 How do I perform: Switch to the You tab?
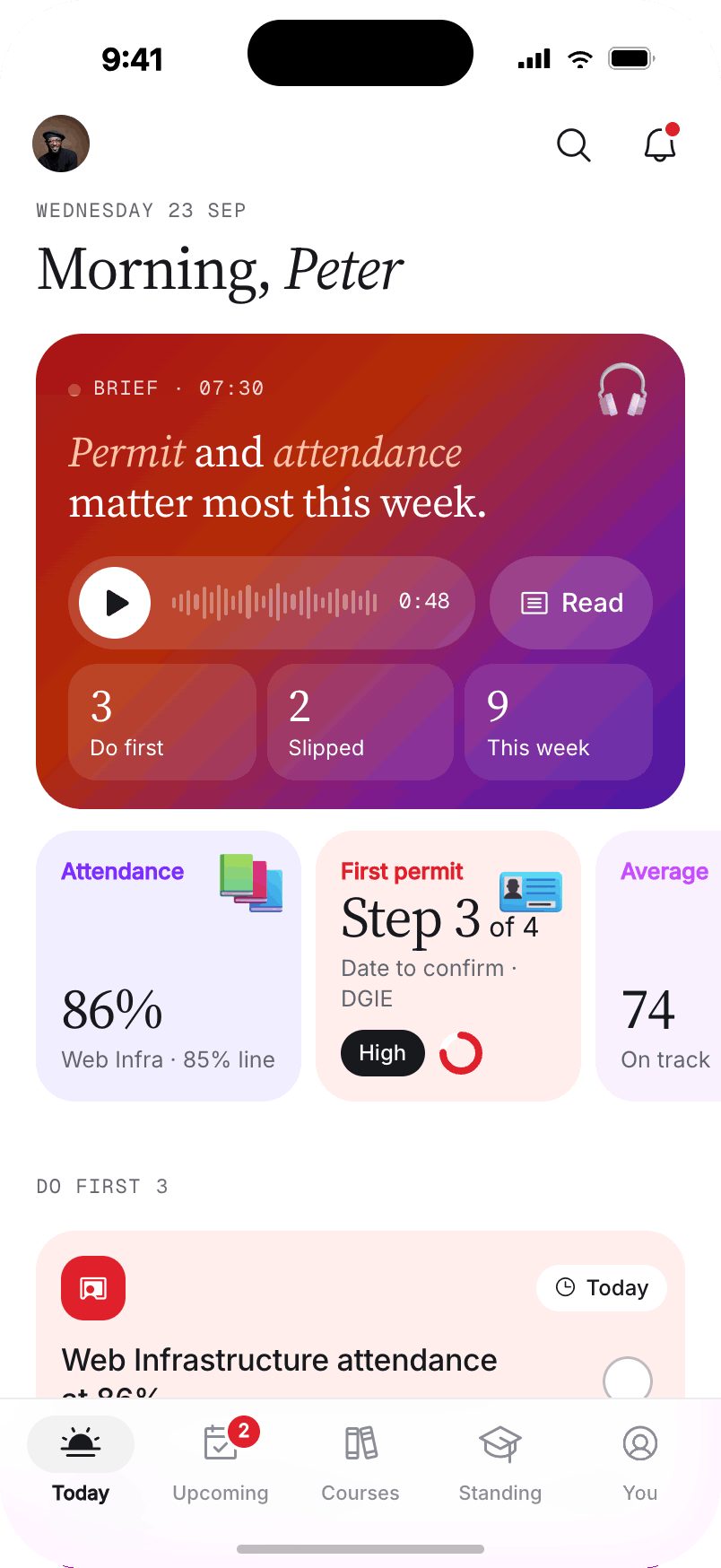(640, 1460)
